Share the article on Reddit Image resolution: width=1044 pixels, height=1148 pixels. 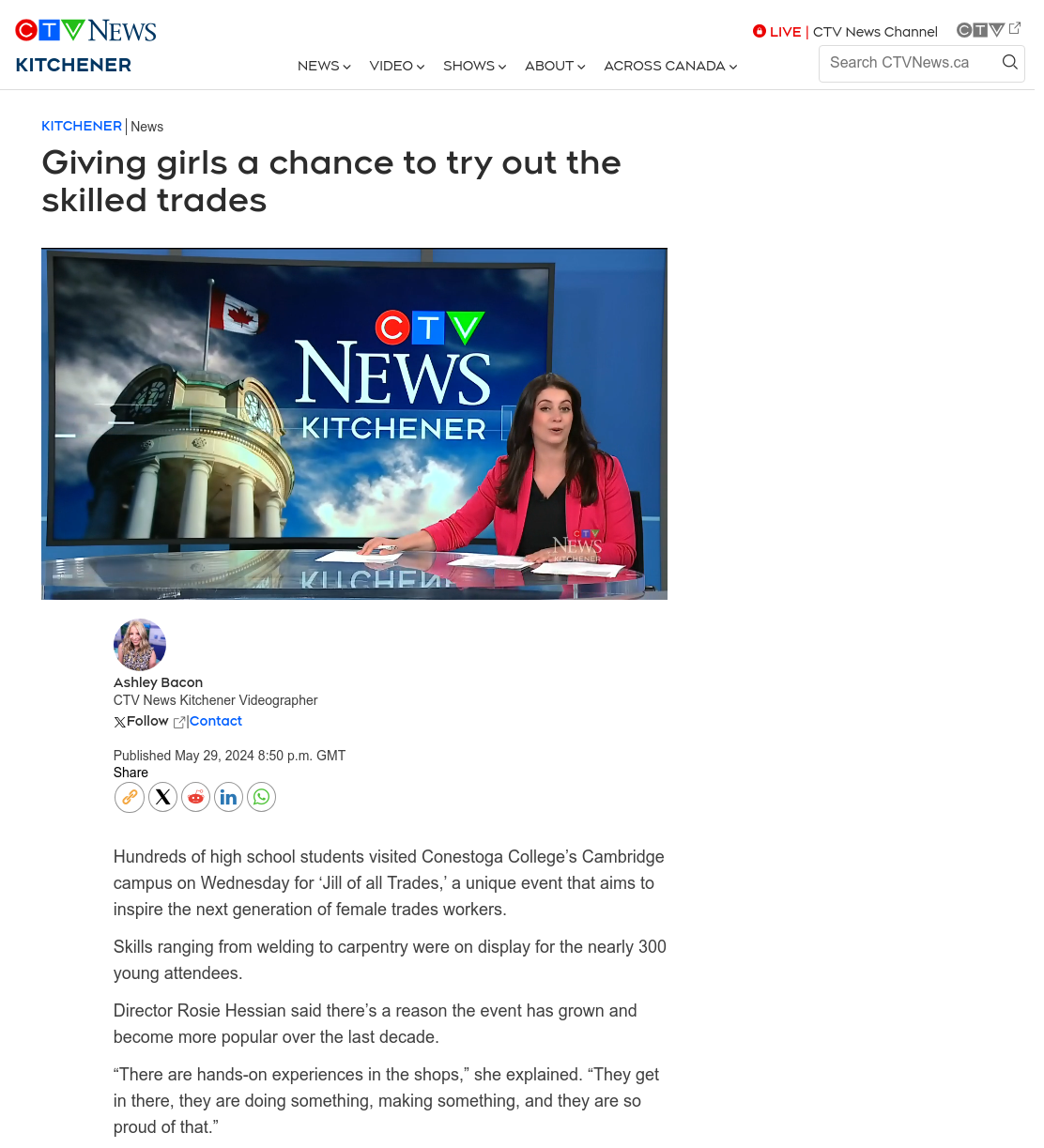[x=195, y=797]
